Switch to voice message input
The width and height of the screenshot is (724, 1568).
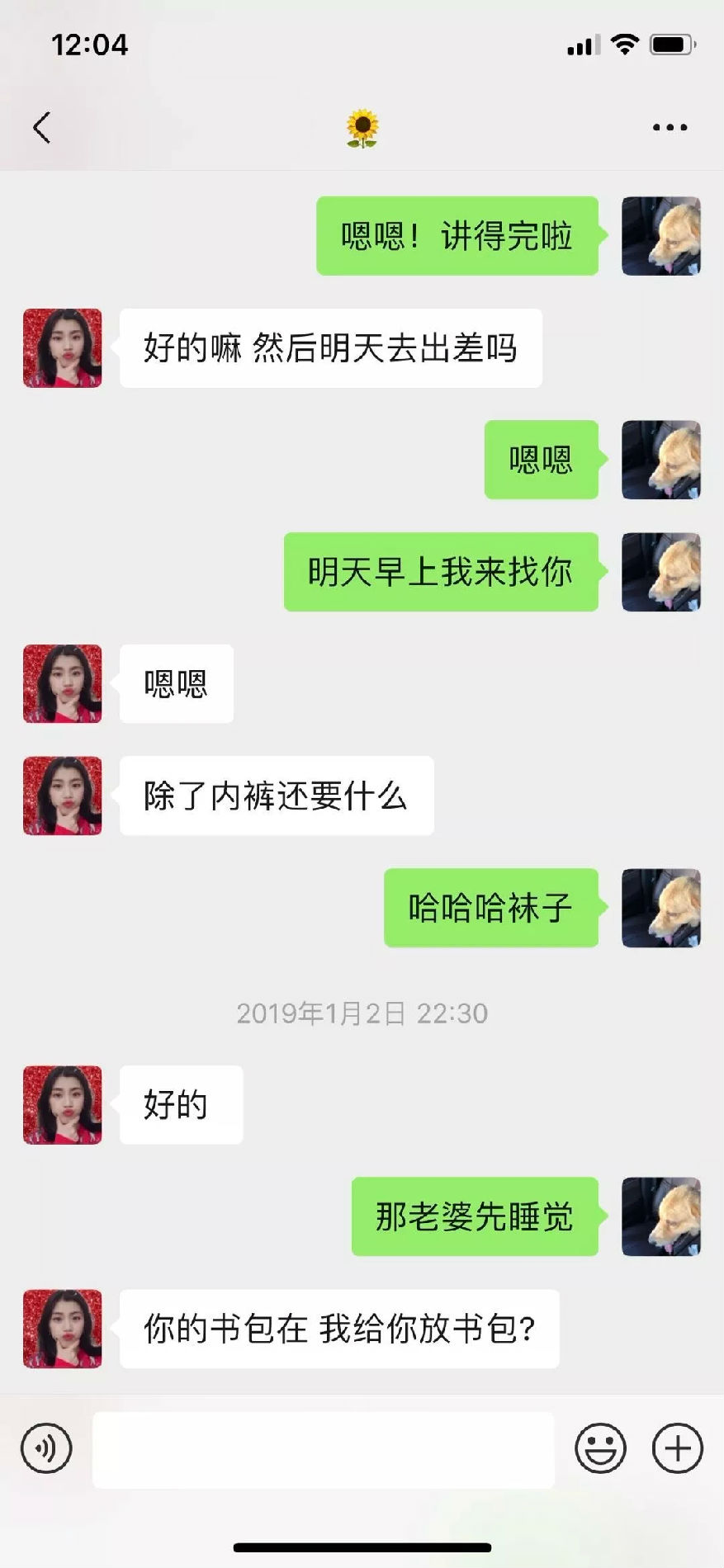pos(46,1448)
